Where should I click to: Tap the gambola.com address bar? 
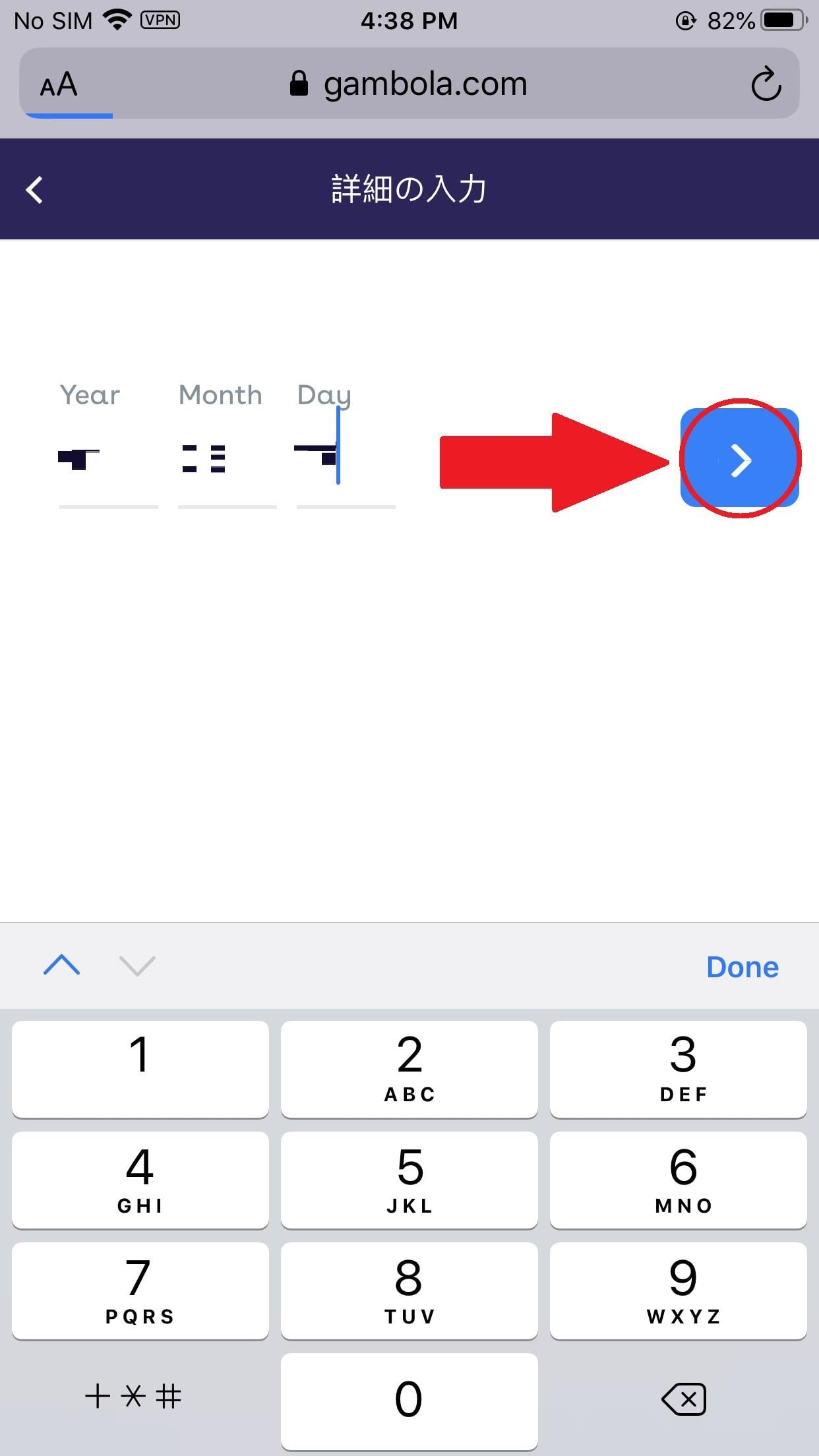[409, 84]
